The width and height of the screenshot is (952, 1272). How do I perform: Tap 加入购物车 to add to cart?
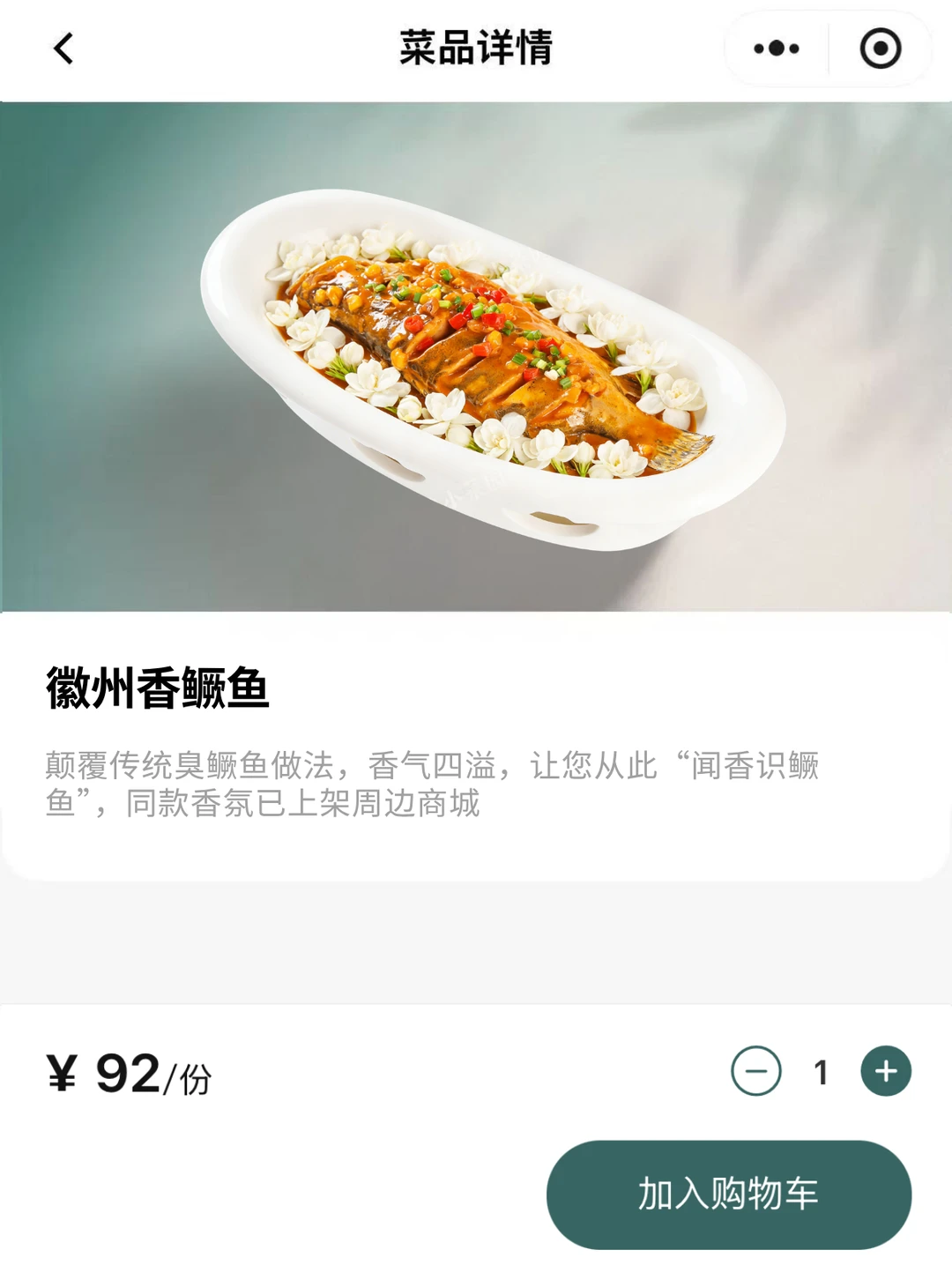coord(728,1194)
